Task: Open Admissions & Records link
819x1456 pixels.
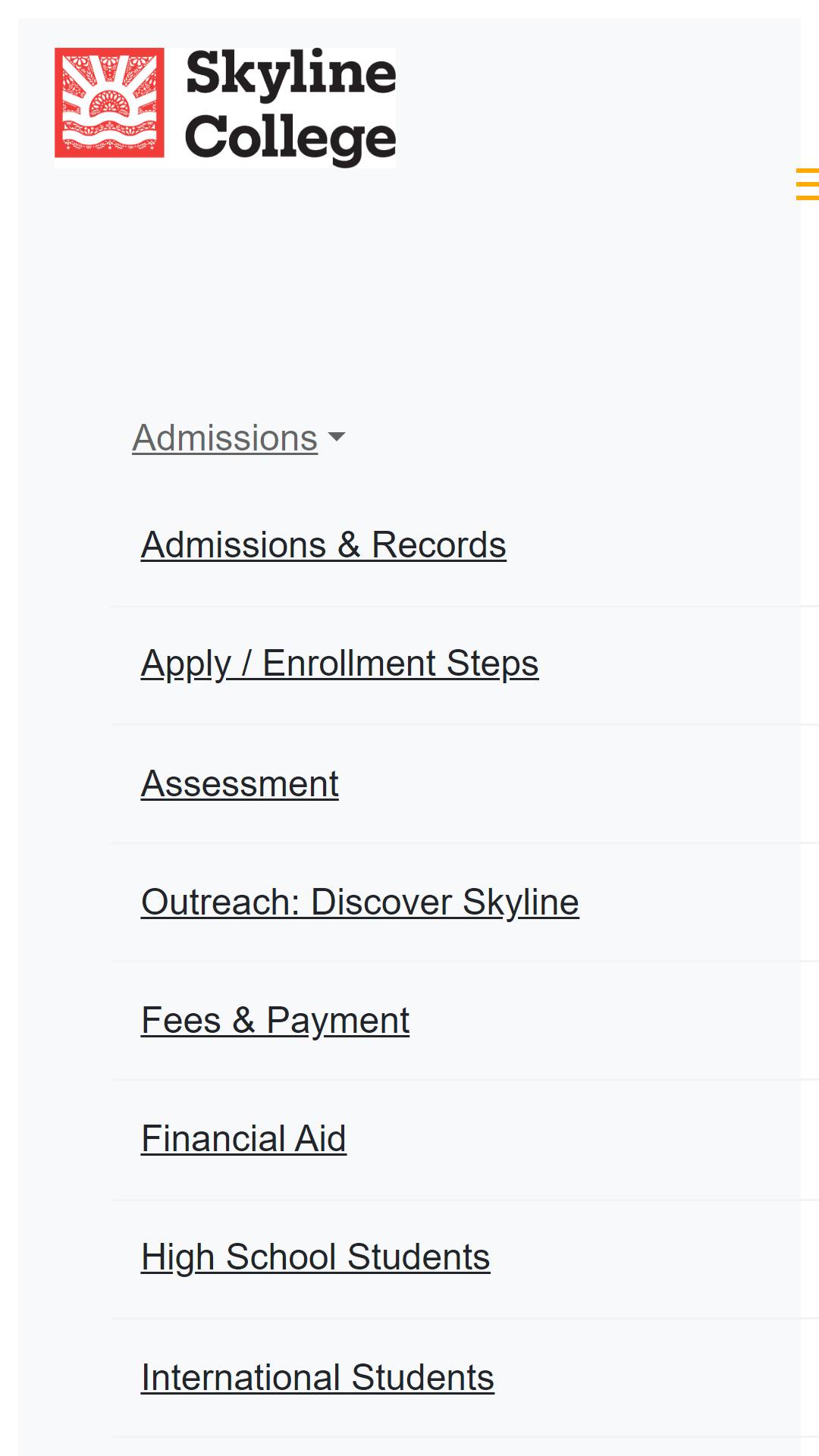Action: (324, 545)
